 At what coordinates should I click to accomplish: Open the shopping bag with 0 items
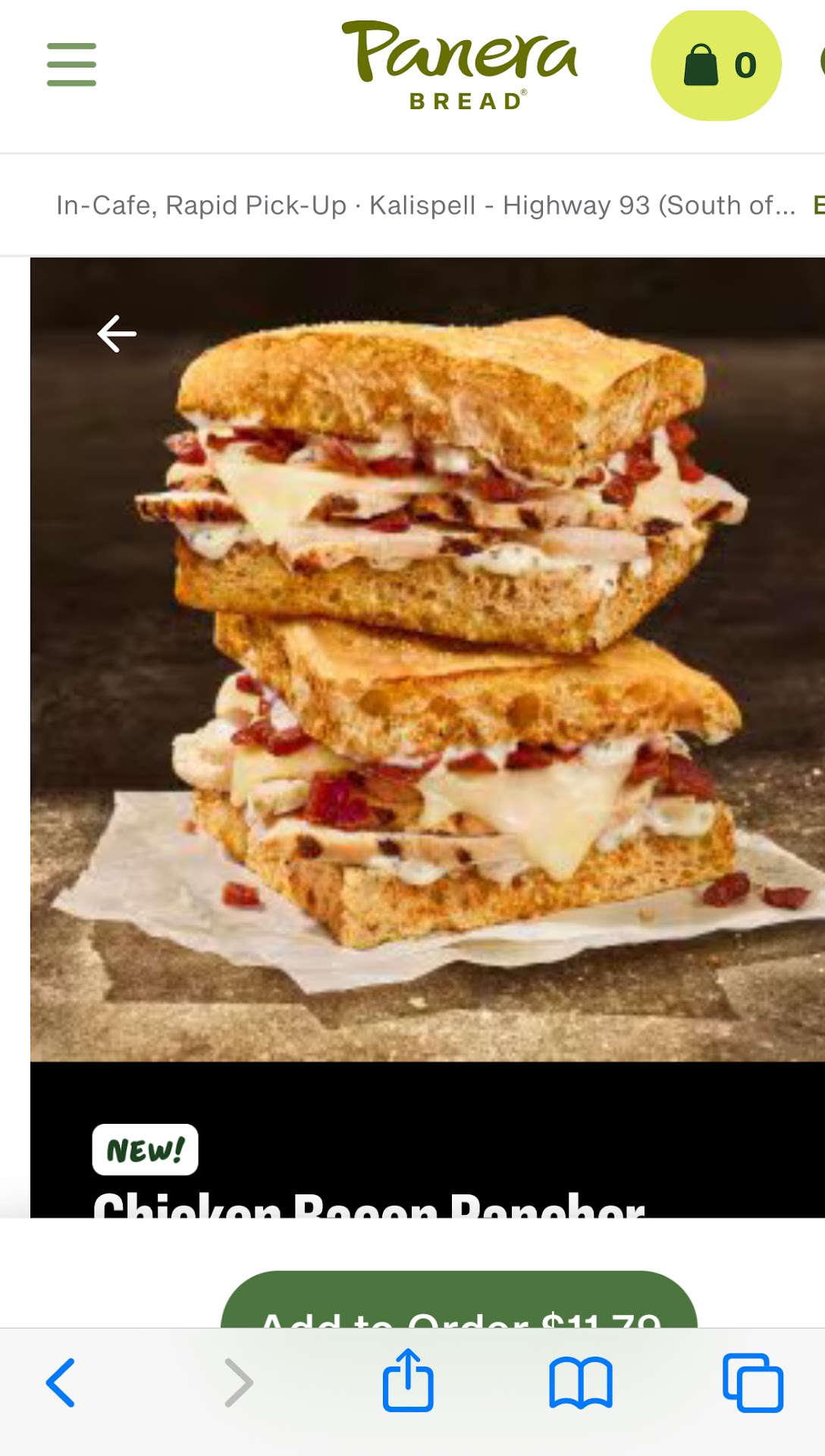tap(716, 65)
